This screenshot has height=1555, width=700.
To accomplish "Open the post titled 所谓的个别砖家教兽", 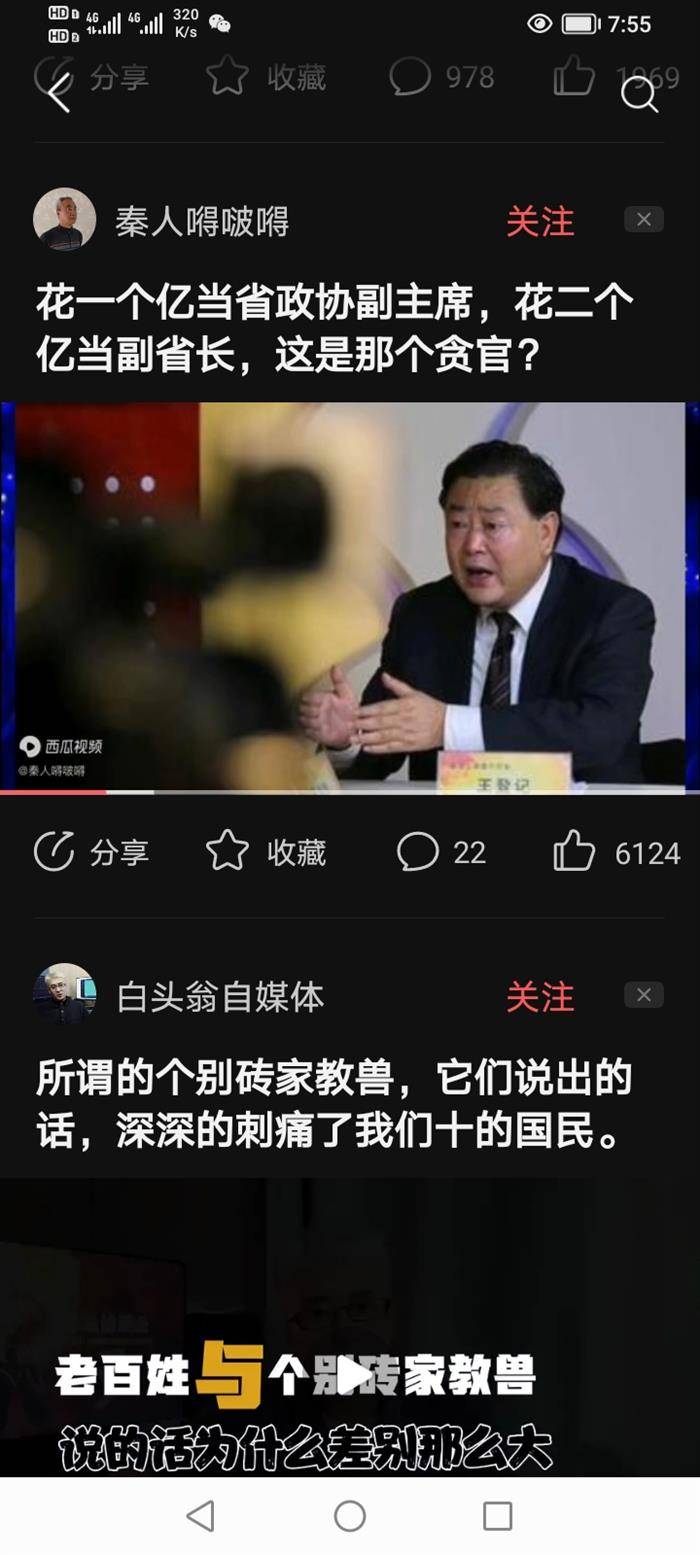I will (x=335, y=1105).
